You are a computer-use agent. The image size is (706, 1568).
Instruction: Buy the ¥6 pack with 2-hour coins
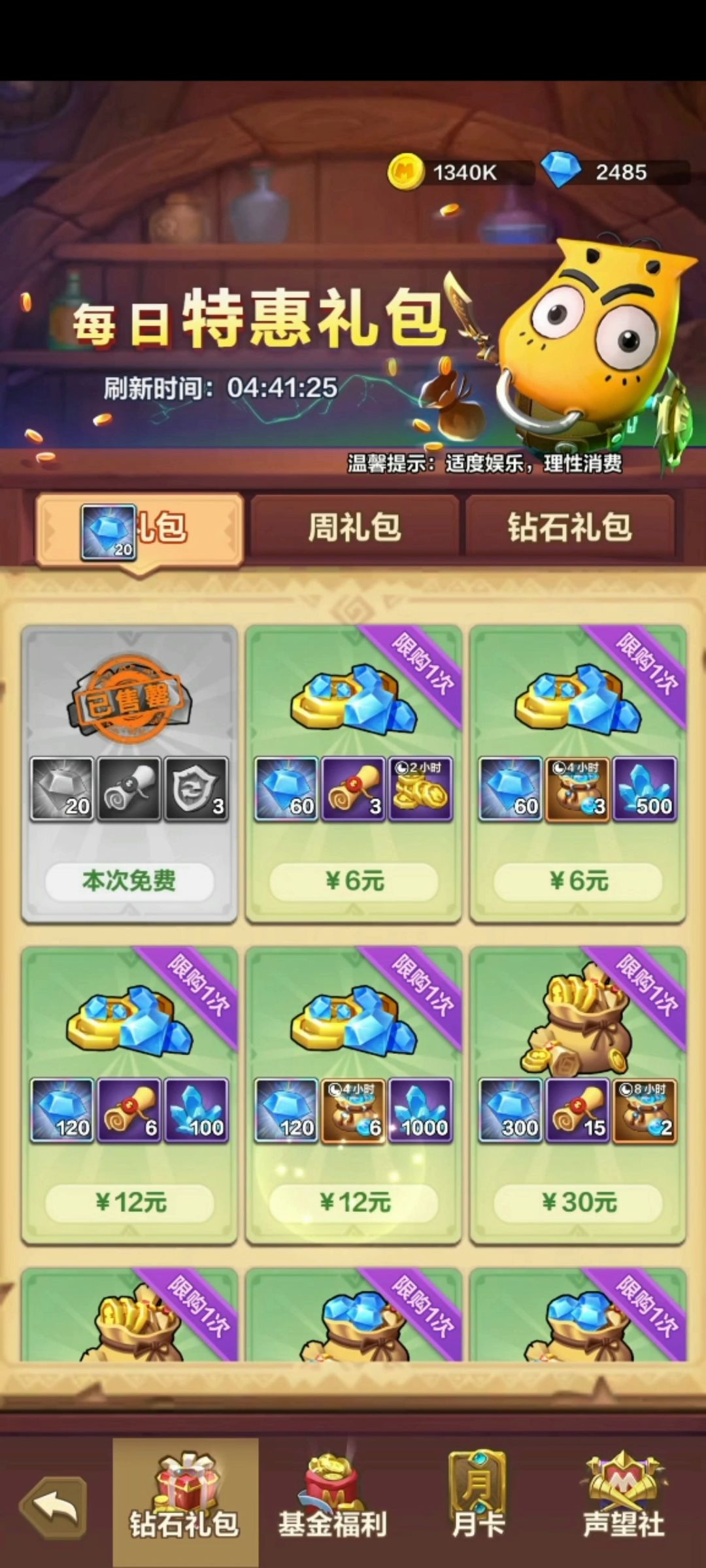tap(354, 881)
